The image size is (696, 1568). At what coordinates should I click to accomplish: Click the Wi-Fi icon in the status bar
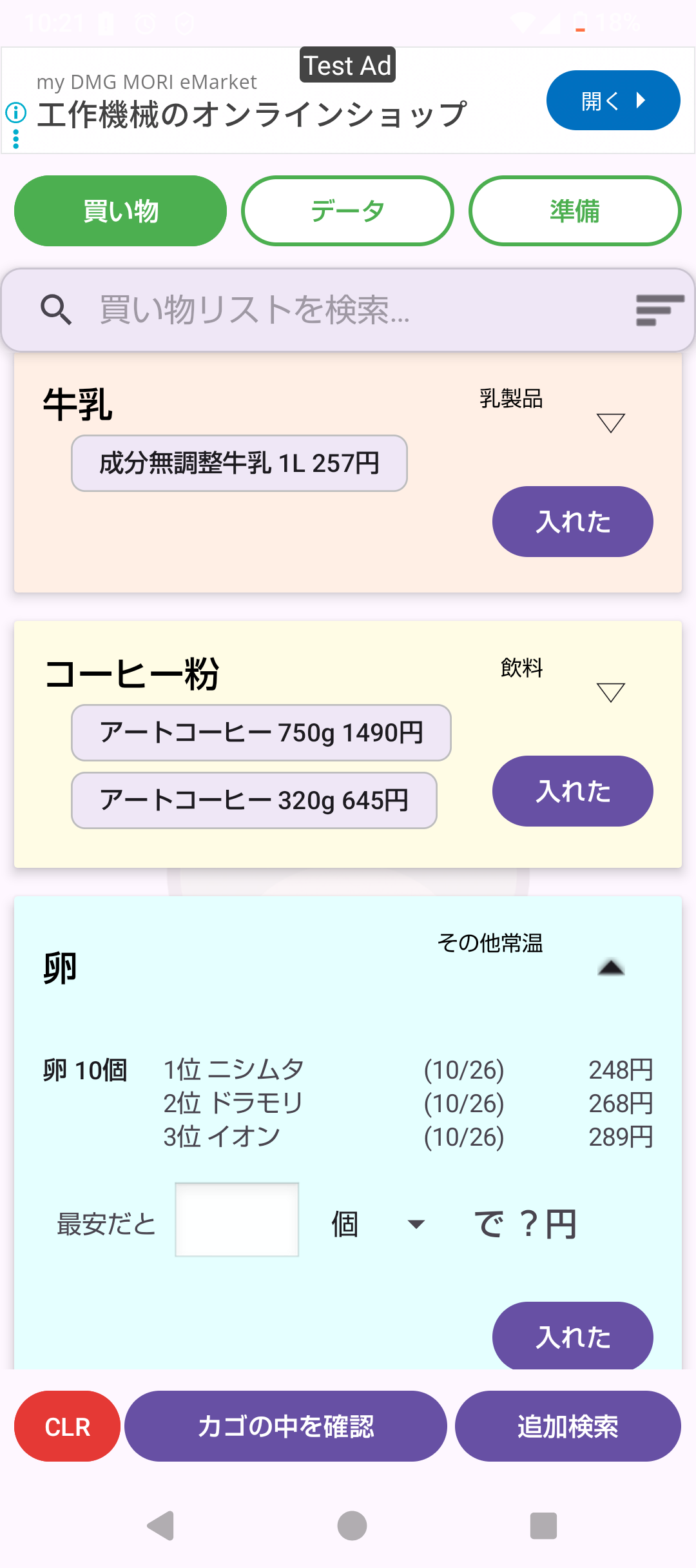point(524,22)
